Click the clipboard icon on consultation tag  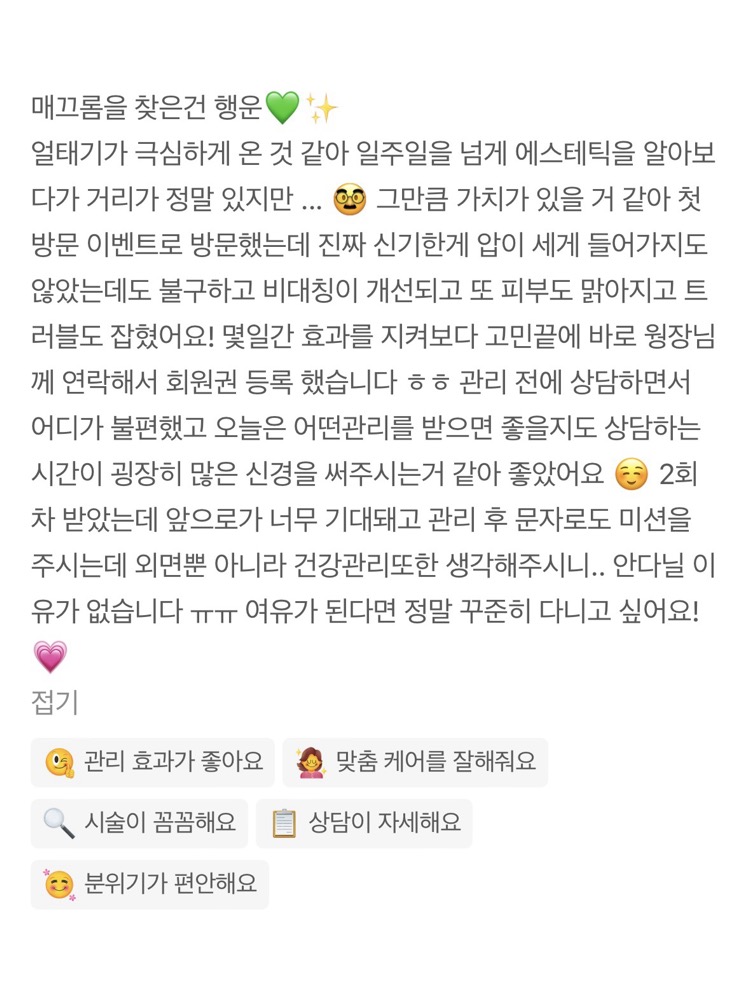click(x=283, y=823)
